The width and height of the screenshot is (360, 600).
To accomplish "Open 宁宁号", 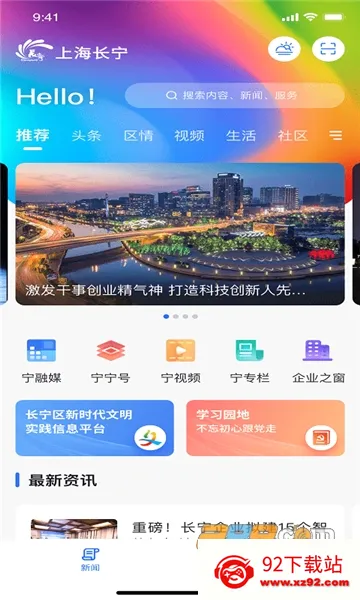I will pyautogui.click(x=111, y=361).
